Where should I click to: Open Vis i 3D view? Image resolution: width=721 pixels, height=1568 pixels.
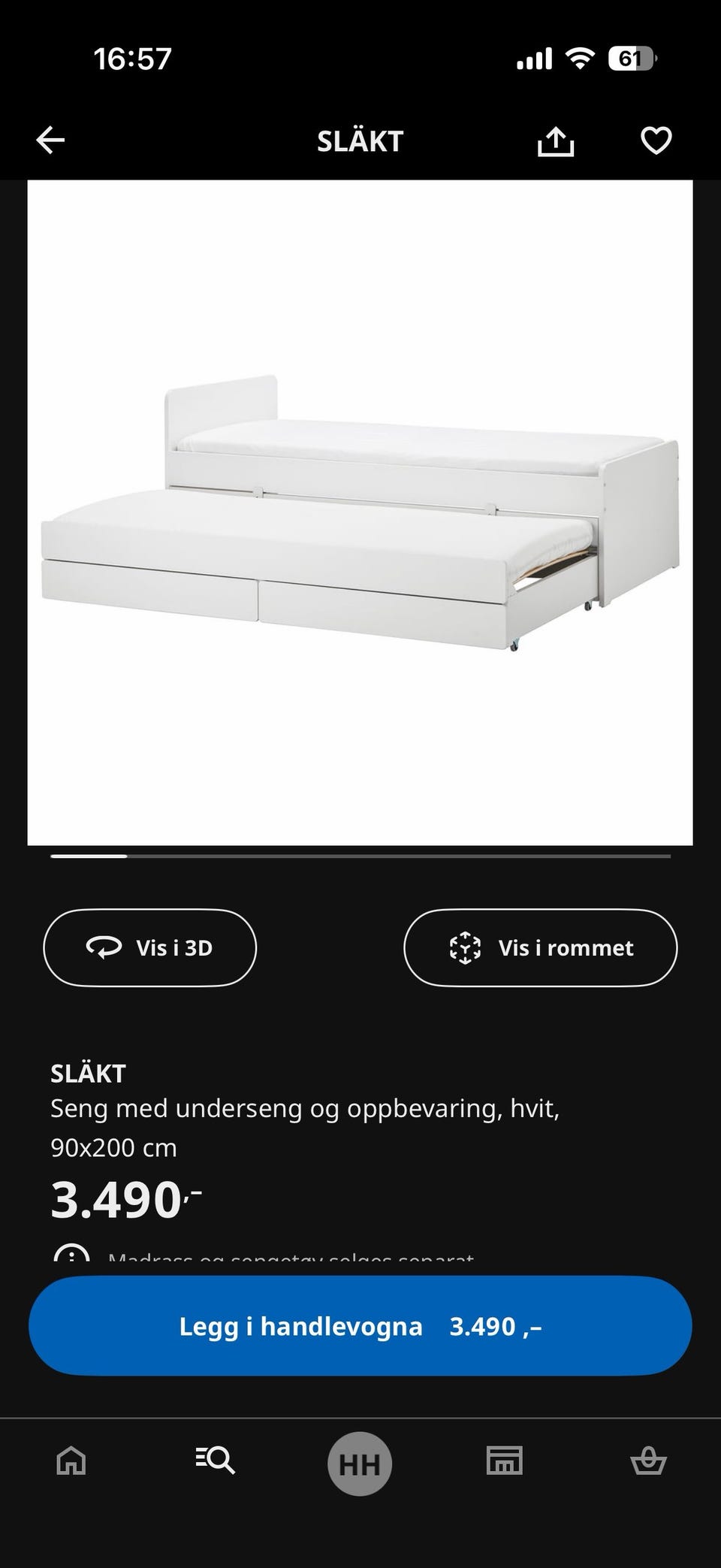coord(150,947)
